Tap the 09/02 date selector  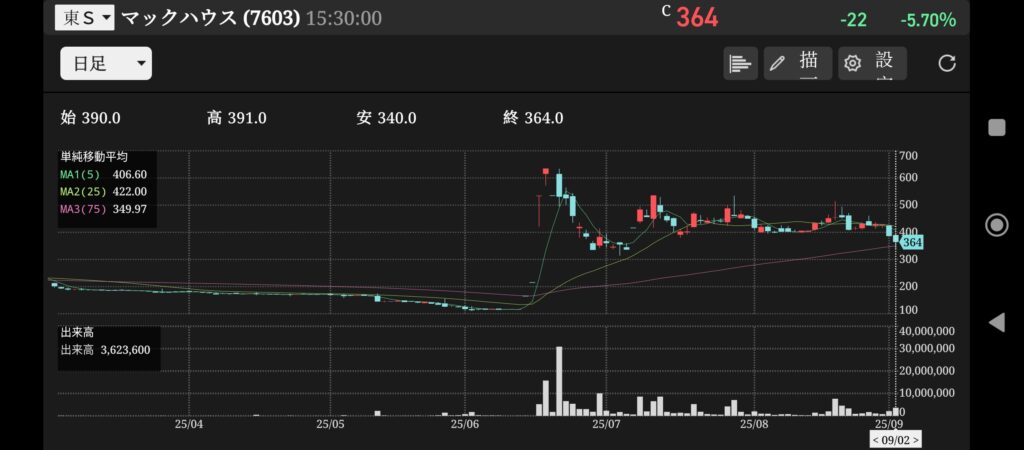pyautogui.click(x=895, y=439)
